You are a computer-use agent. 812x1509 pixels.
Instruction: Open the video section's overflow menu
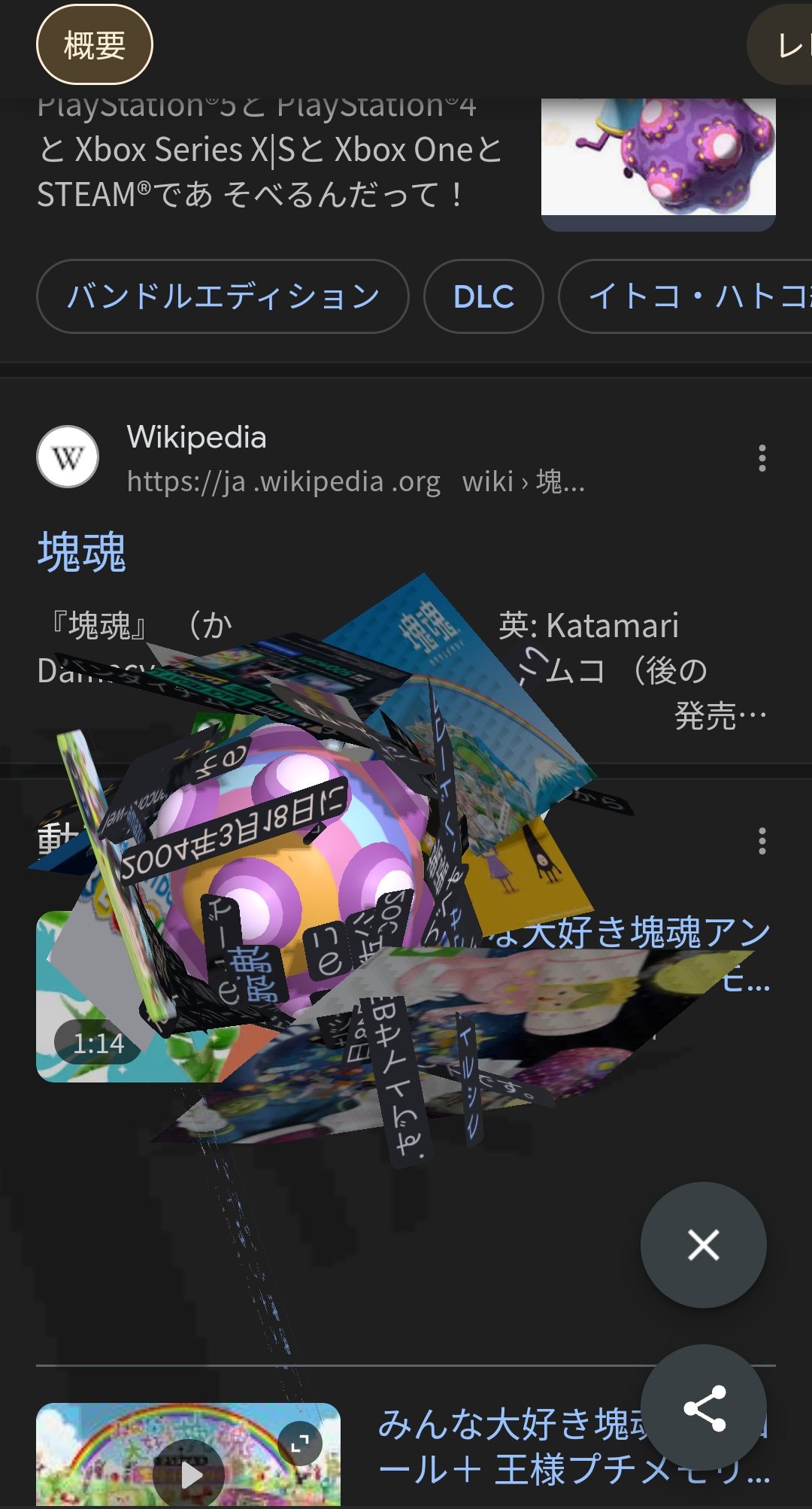762,841
